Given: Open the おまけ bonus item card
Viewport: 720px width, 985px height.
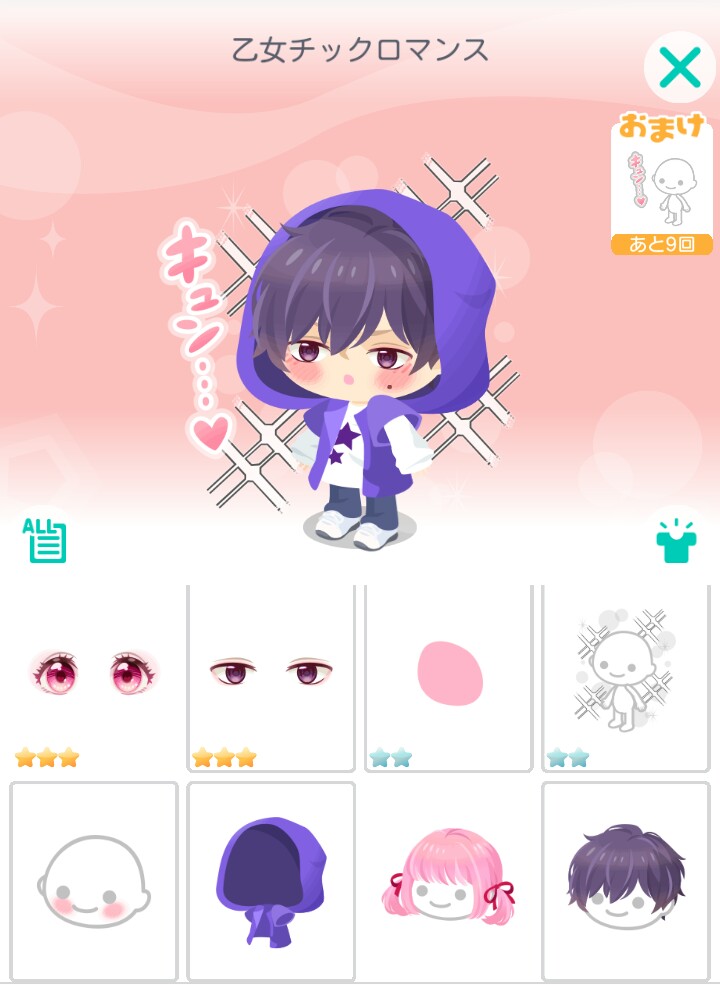Looking at the screenshot, I should [x=662, y=185].
